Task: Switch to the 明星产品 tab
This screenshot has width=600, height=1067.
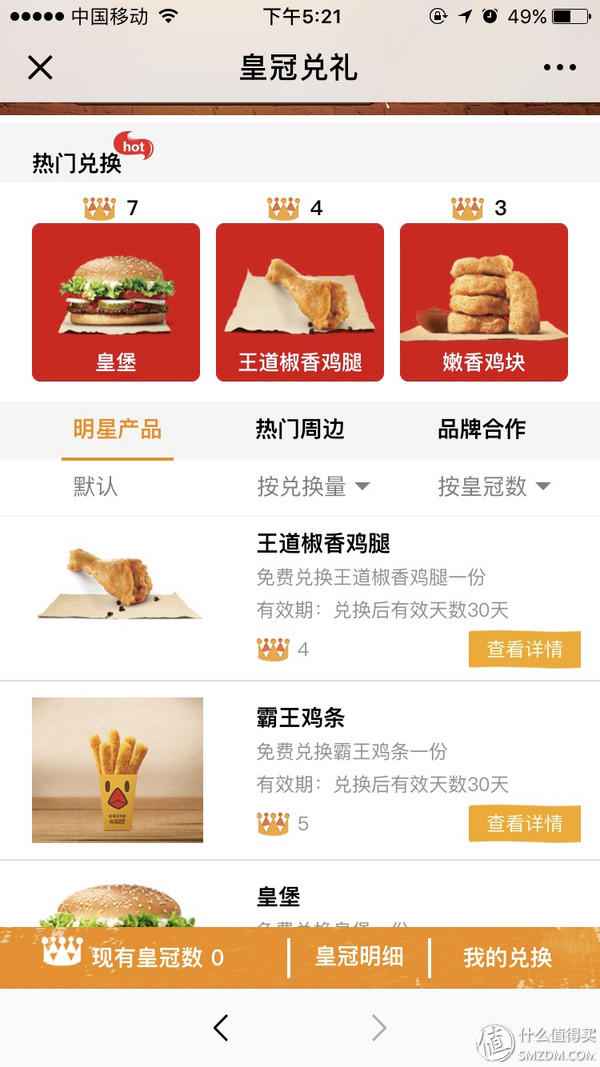Action: click(117, 430)
